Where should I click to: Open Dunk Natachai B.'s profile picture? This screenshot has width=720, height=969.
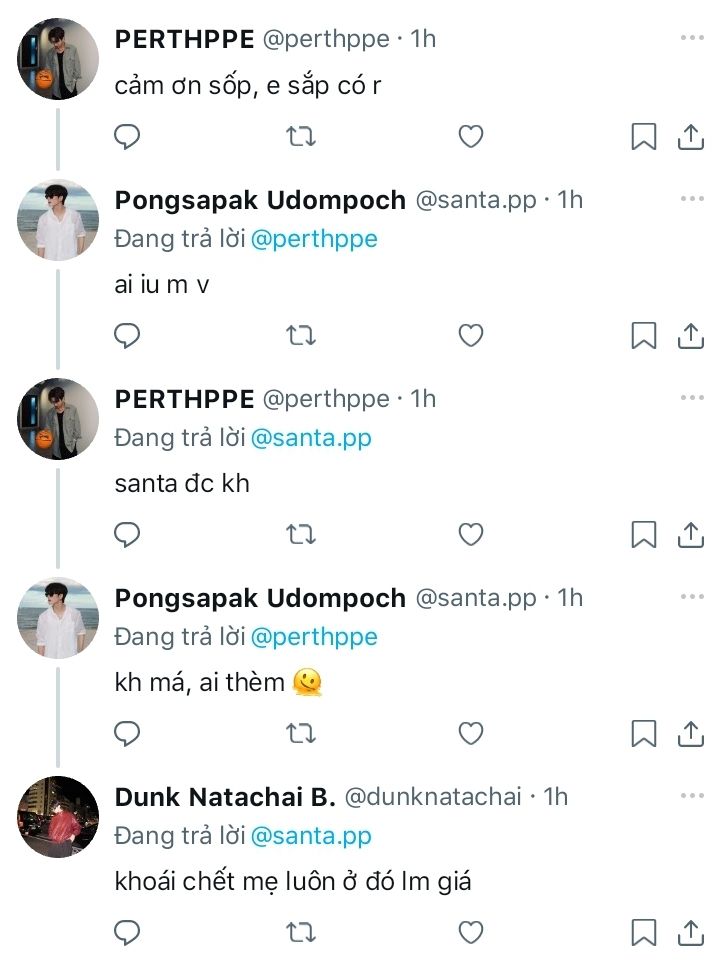point(58,817)
